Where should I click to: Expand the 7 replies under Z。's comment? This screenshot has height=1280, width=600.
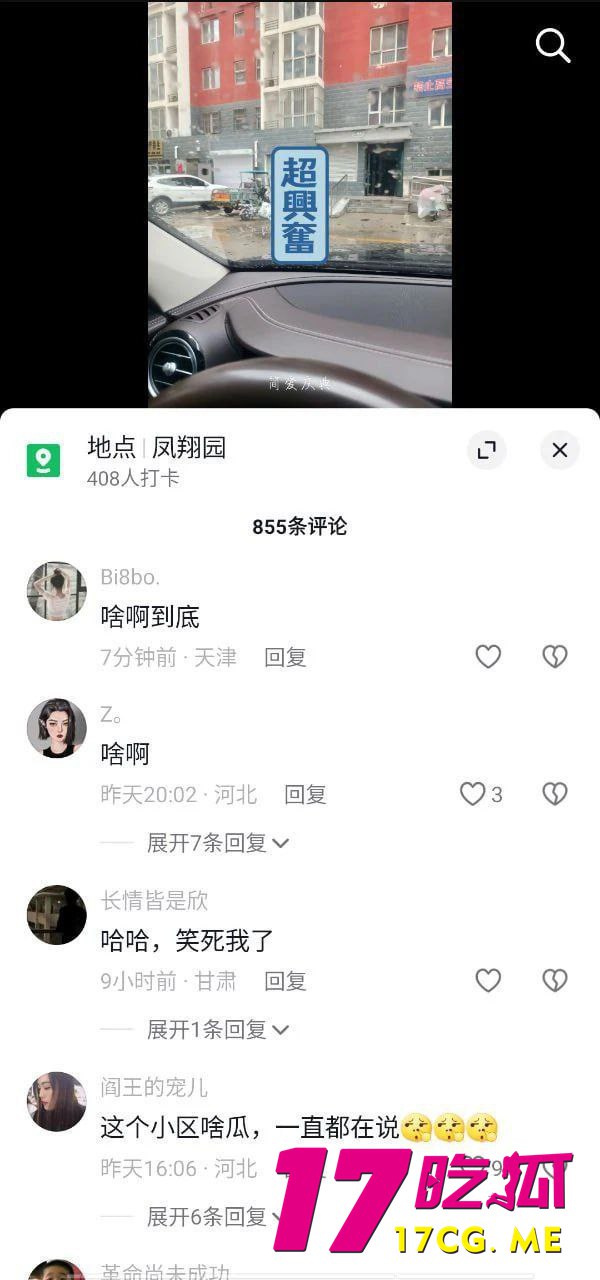[x=217, y=843]
